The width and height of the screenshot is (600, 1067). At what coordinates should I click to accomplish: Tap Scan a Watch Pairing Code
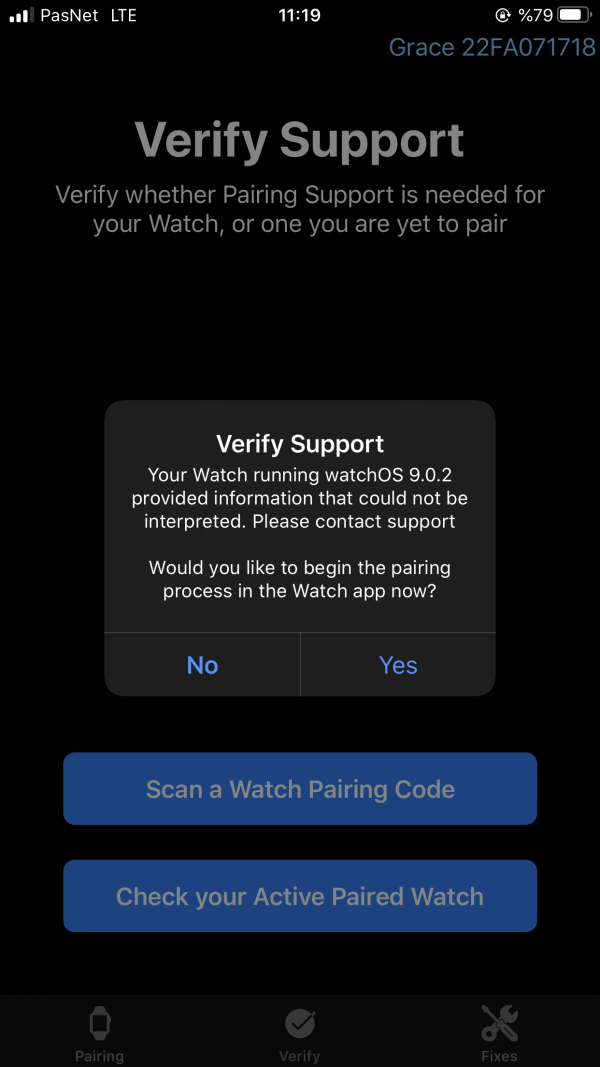coord(300,789)
